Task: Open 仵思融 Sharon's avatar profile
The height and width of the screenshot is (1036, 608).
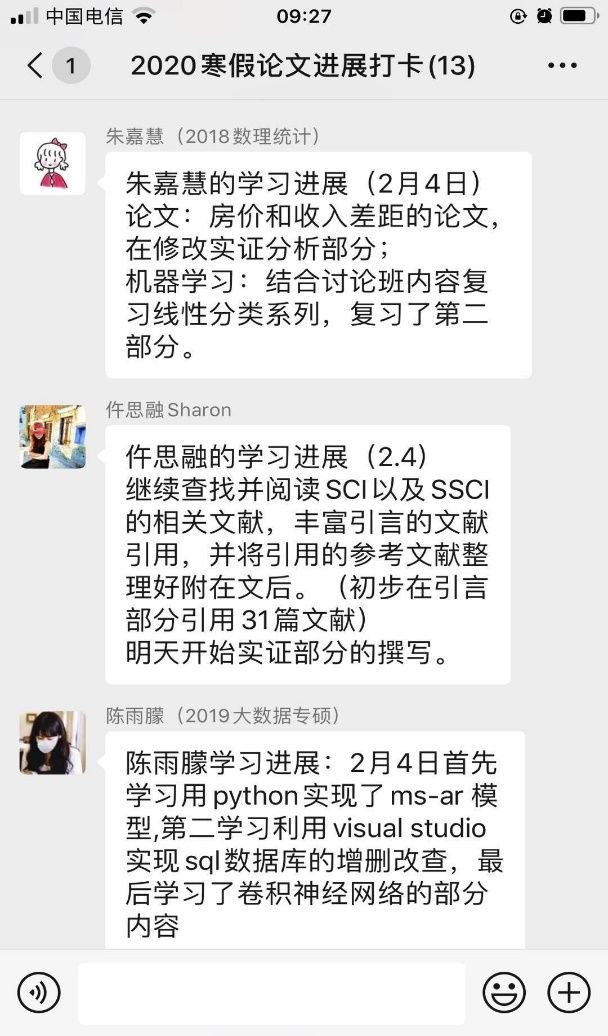Action: (x=52, y=437)
